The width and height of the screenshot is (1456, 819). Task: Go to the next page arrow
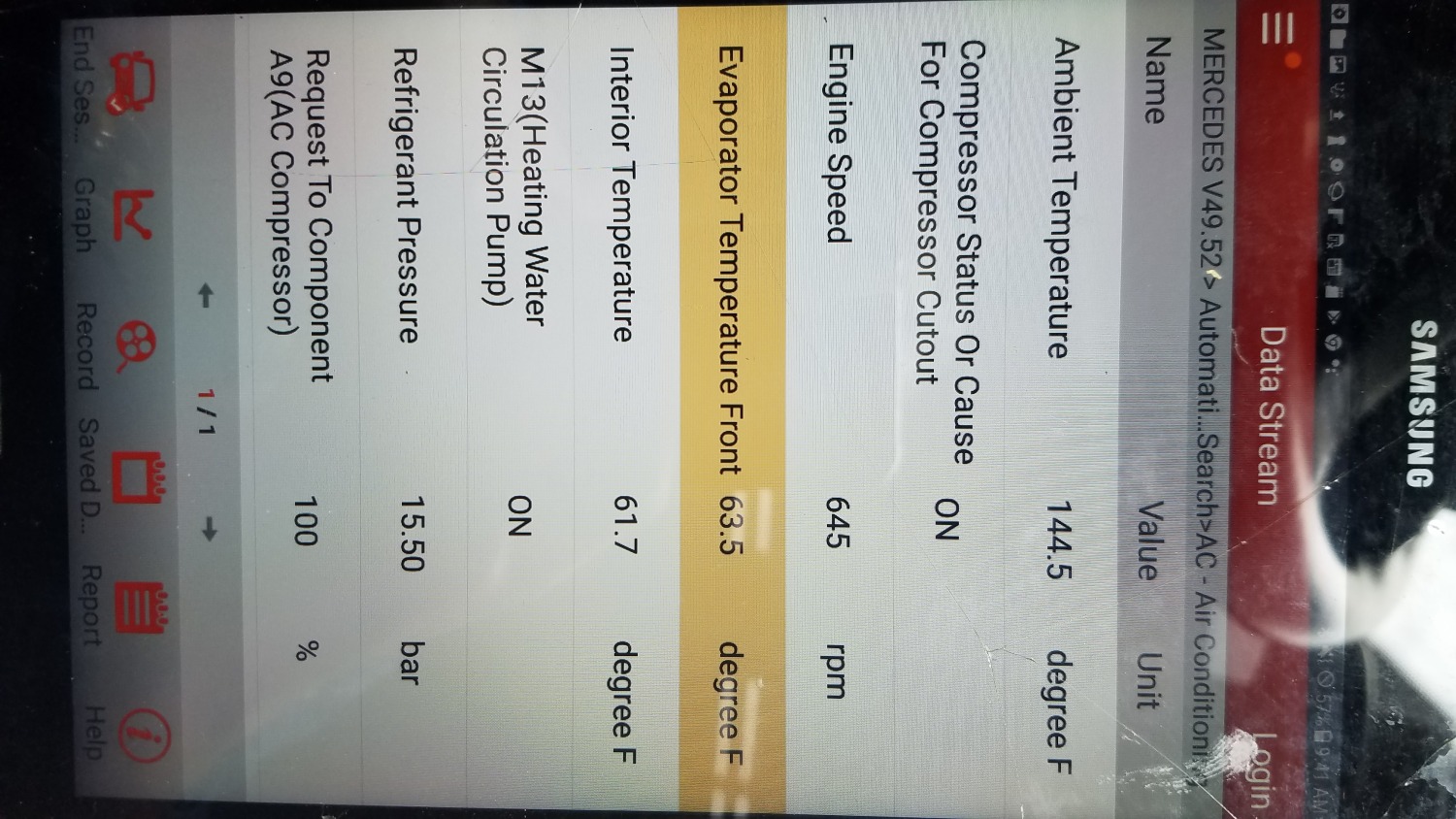pos(206,530)
